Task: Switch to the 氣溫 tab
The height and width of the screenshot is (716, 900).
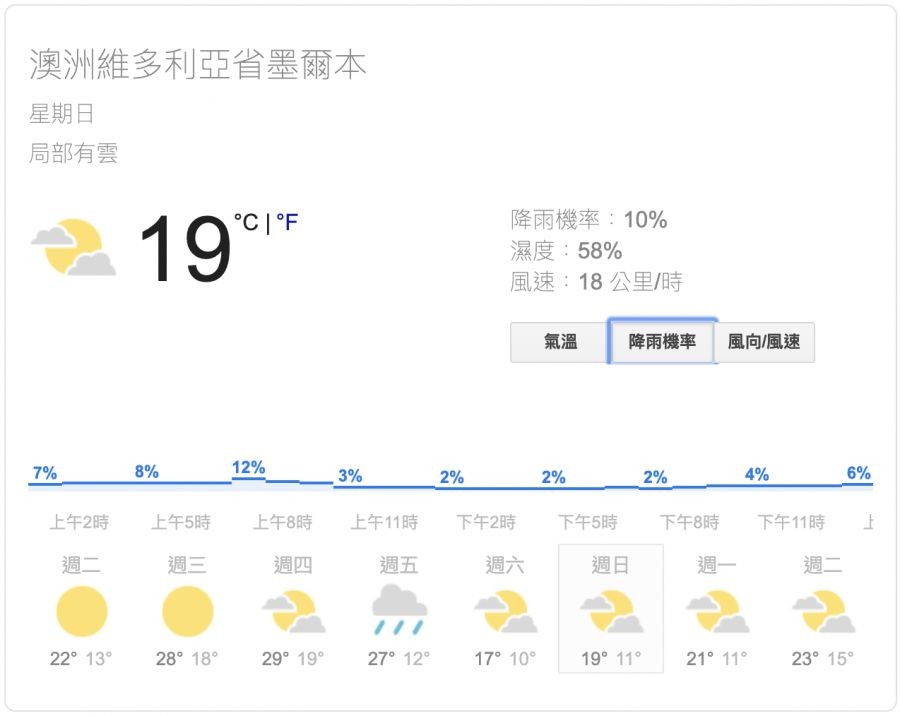Action: [x=560, y=342]
